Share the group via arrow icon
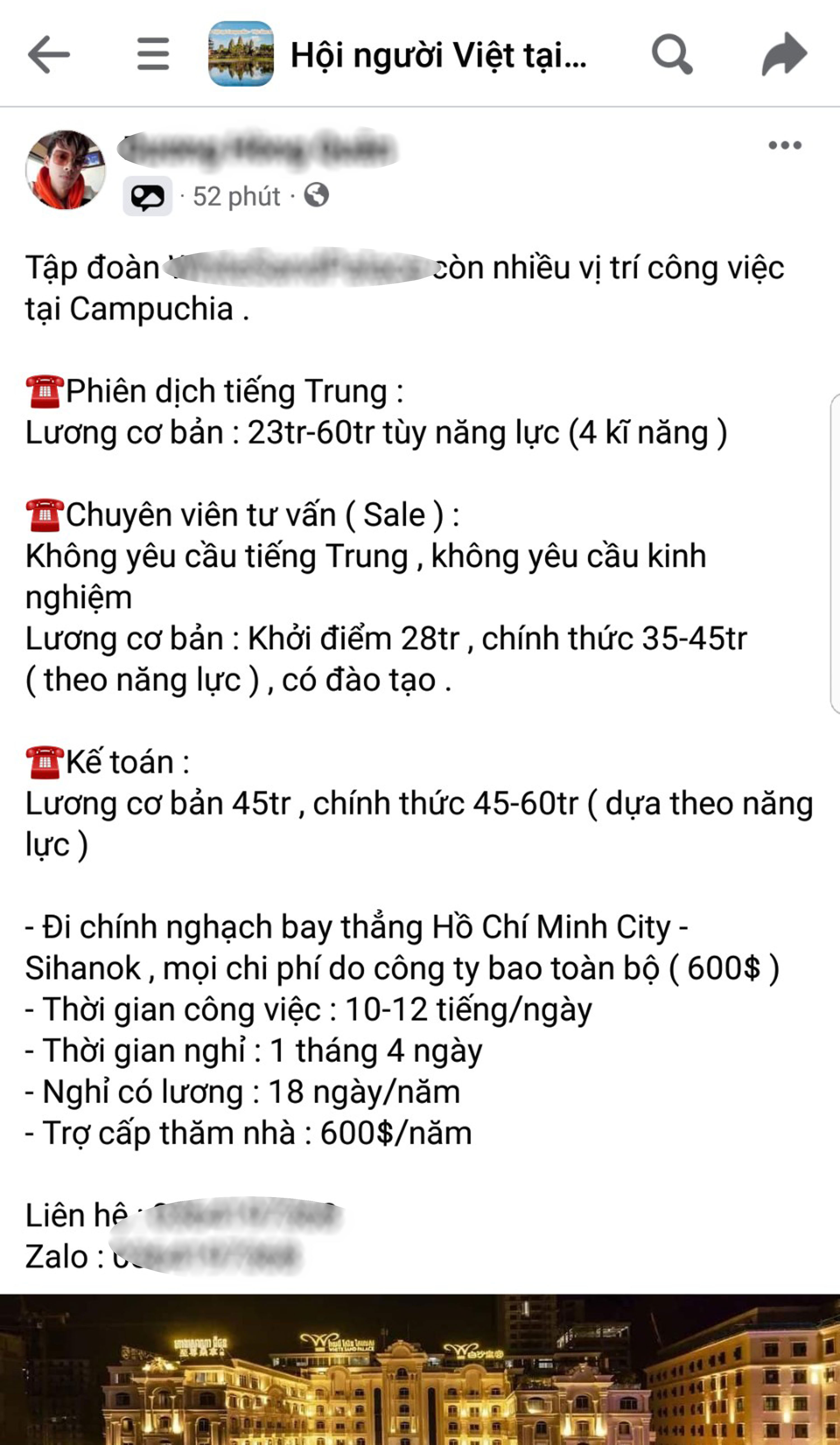The height and width of the screenshot is (1445, 840). pyautogui.click(x=784, y=54)
